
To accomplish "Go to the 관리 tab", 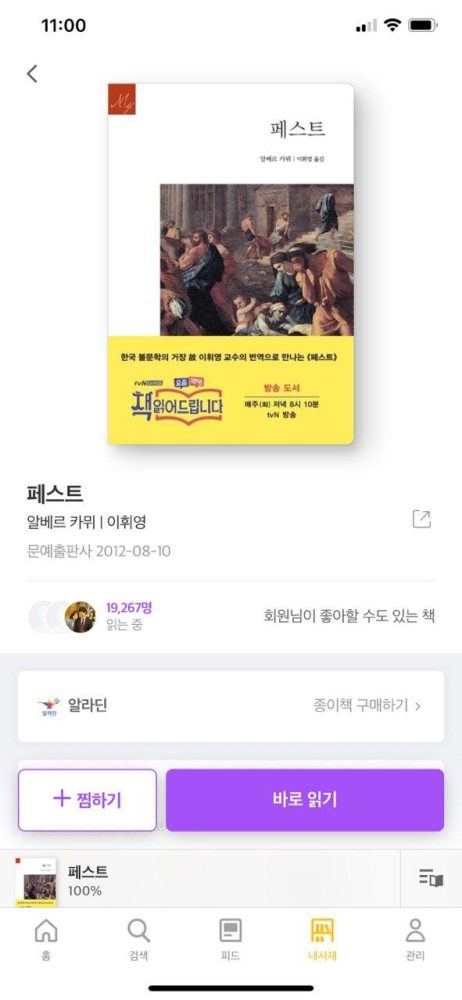I will 415,939.
